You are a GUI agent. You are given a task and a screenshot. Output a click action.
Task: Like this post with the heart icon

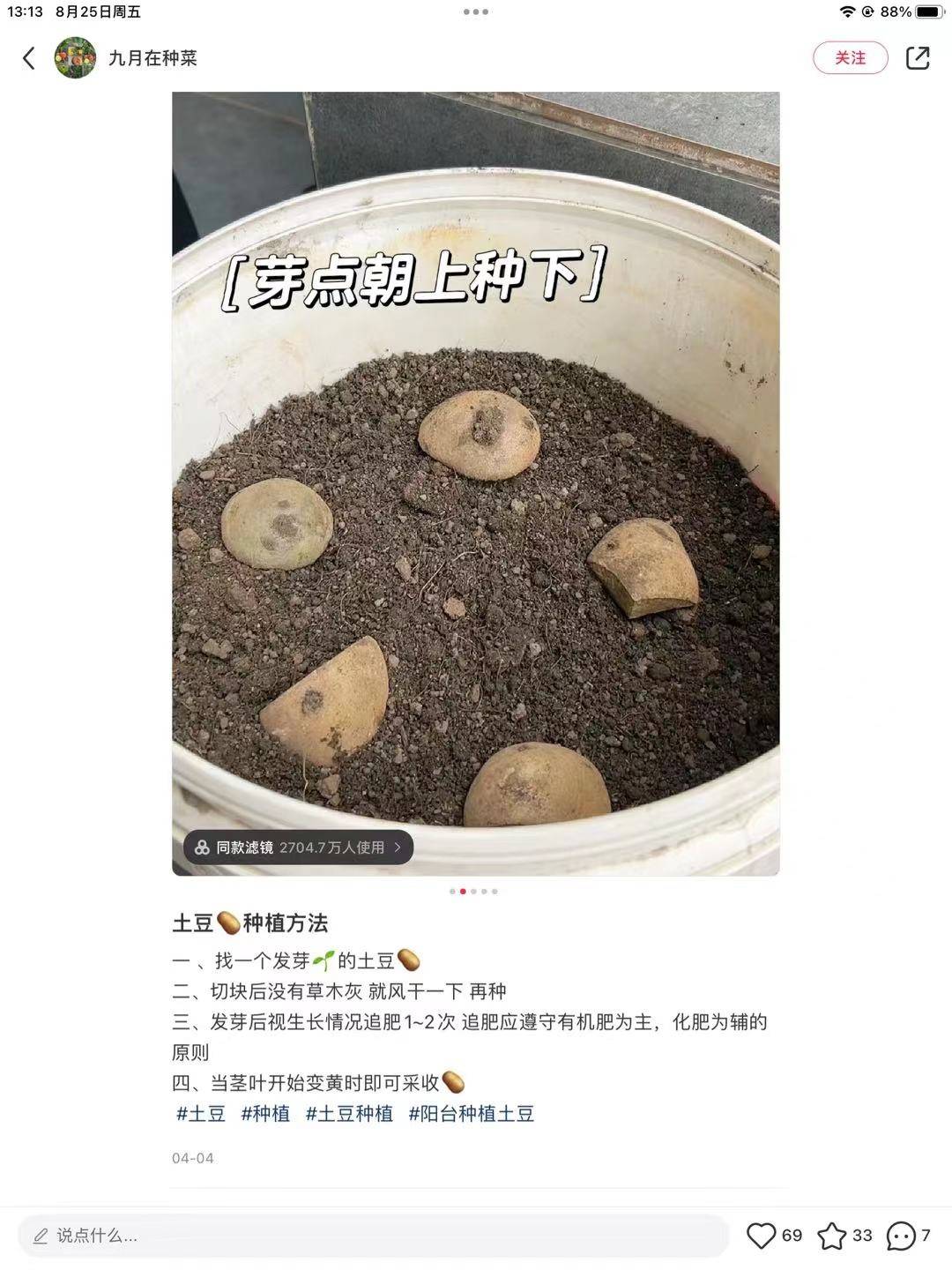click(x=762, y=1236)
